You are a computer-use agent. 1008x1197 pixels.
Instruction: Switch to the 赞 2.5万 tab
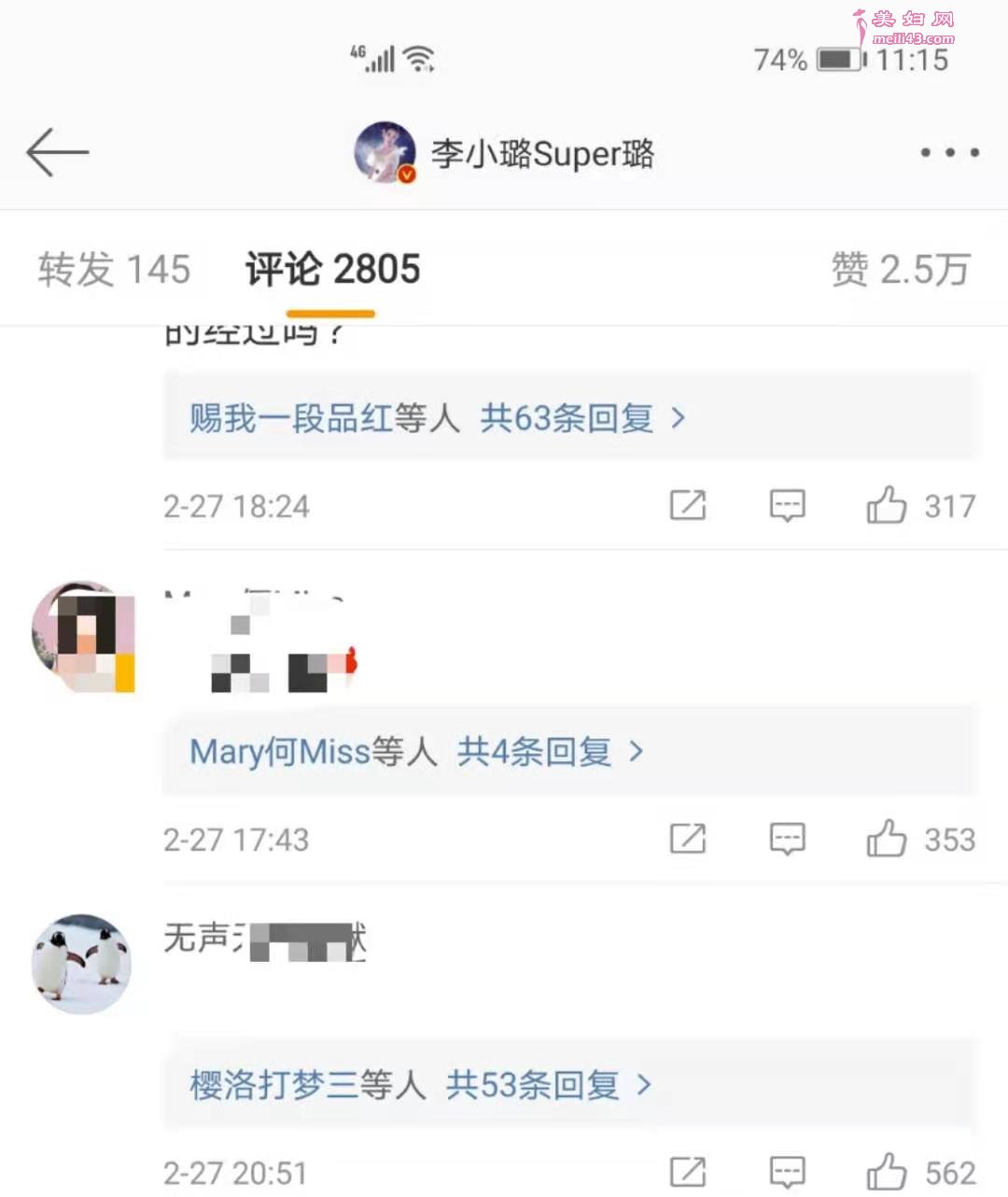click(901, 270)
